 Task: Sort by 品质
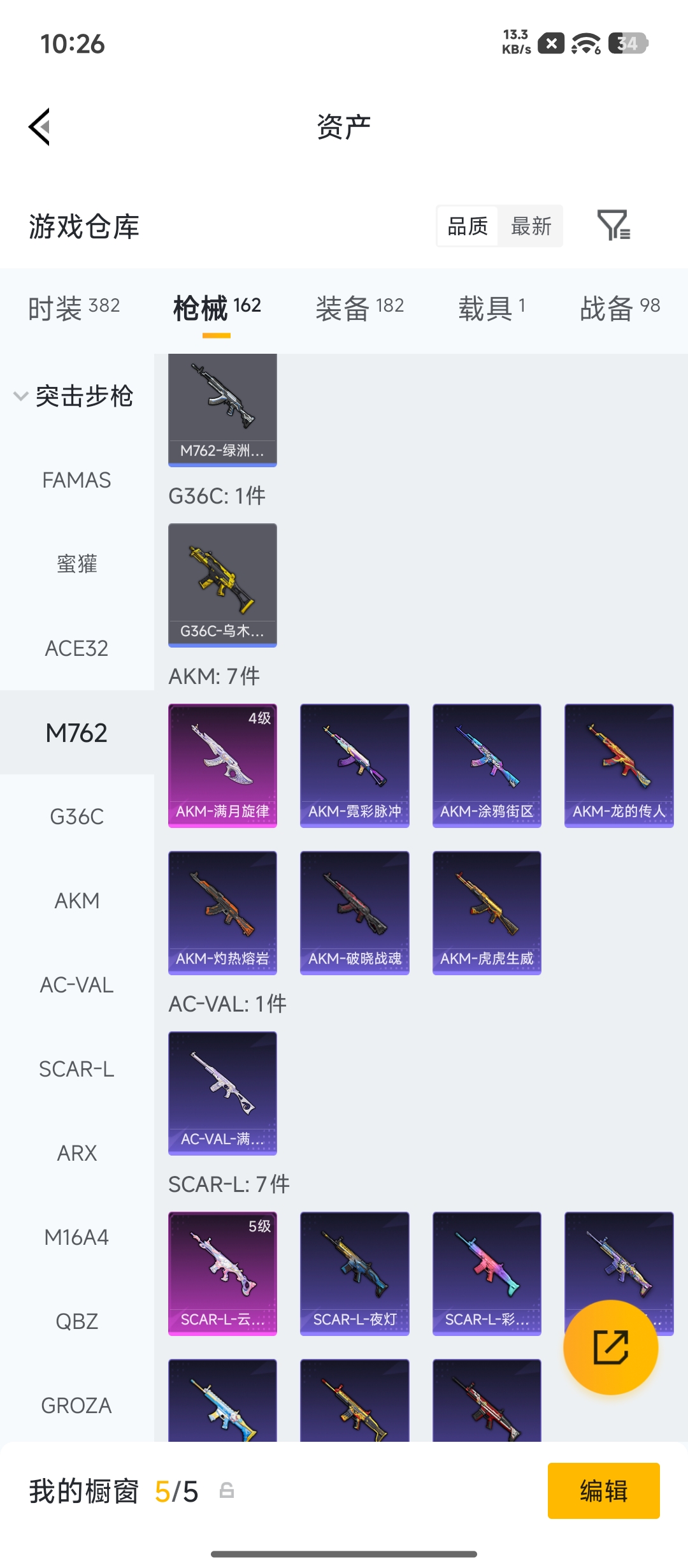(468, 226)
